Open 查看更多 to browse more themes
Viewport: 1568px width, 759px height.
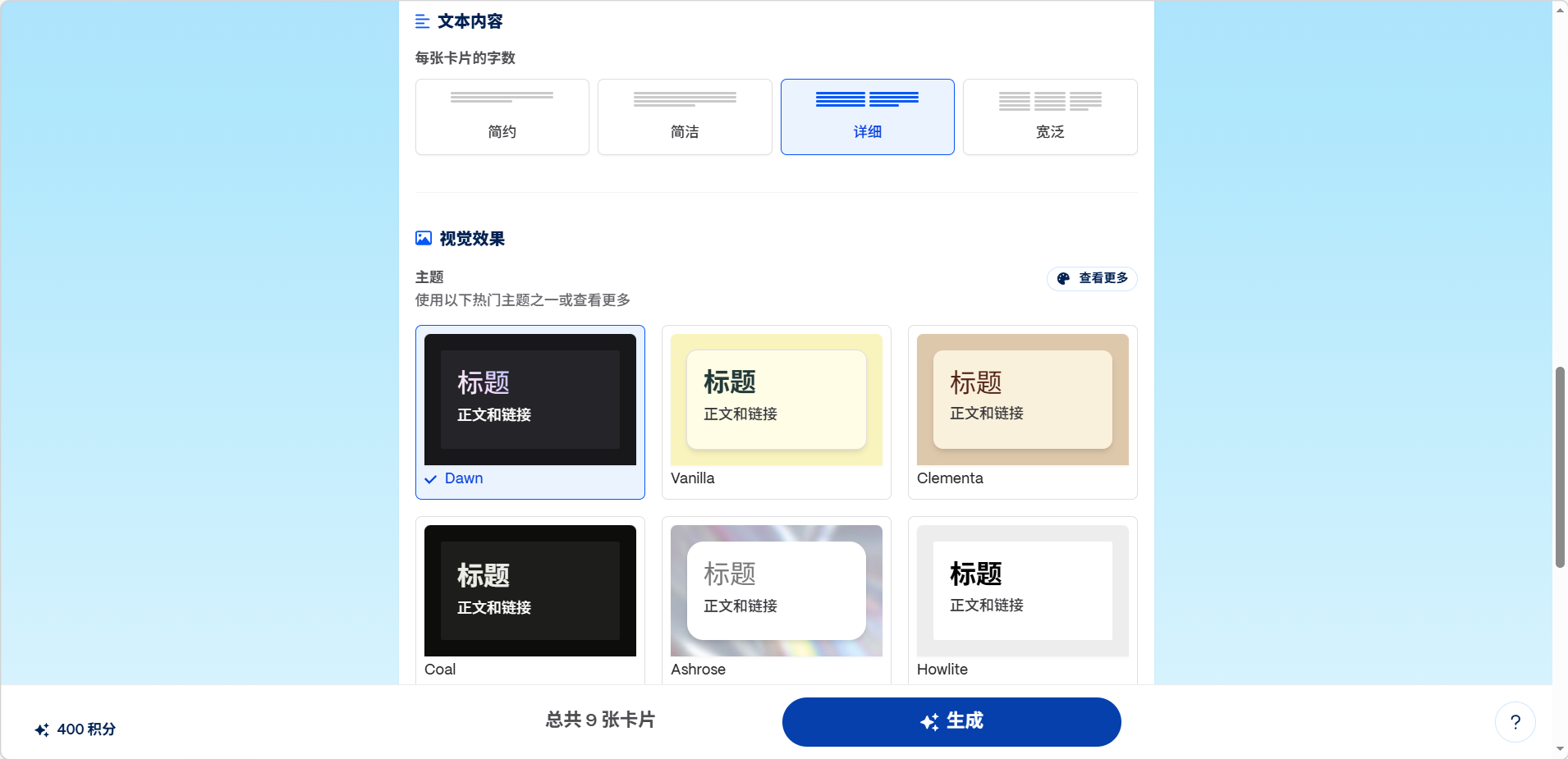[x=1092, y=278]
